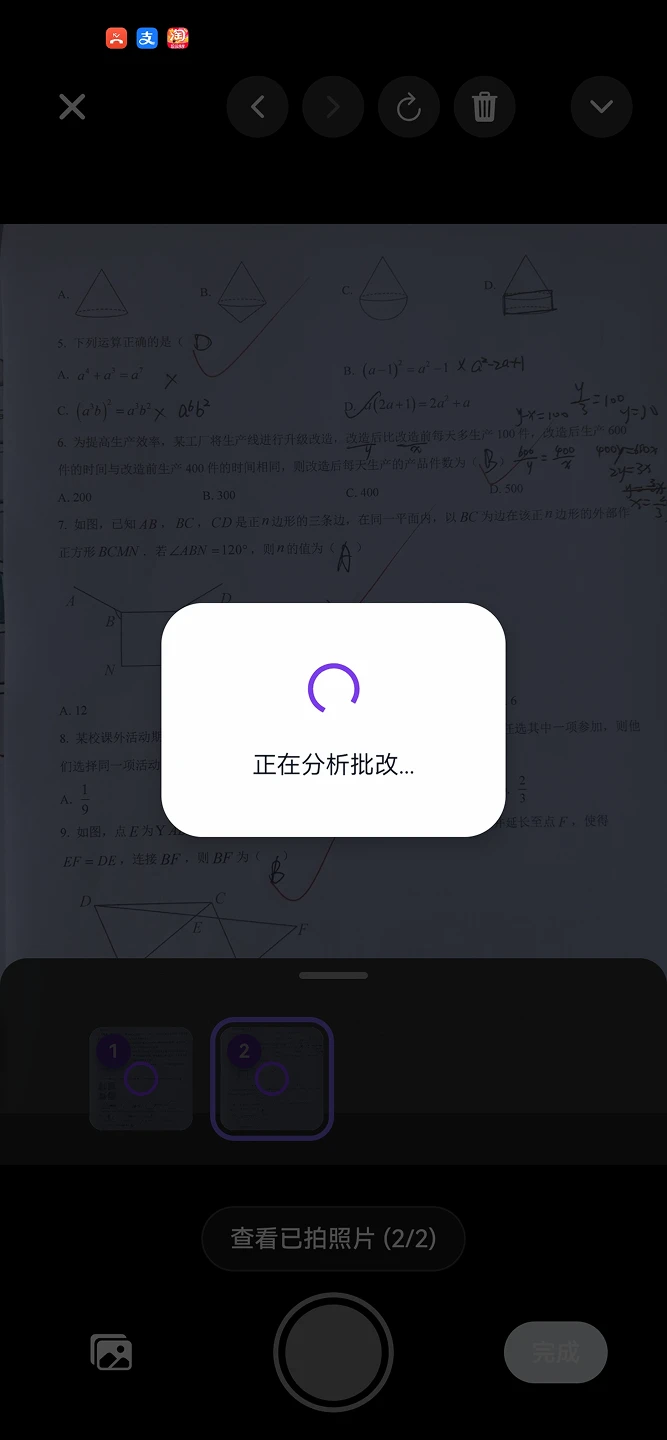Tap 查看已拍照片 (2/2) button
Viewport: 667px width, 1440px height.
(x=333, y=1238)
